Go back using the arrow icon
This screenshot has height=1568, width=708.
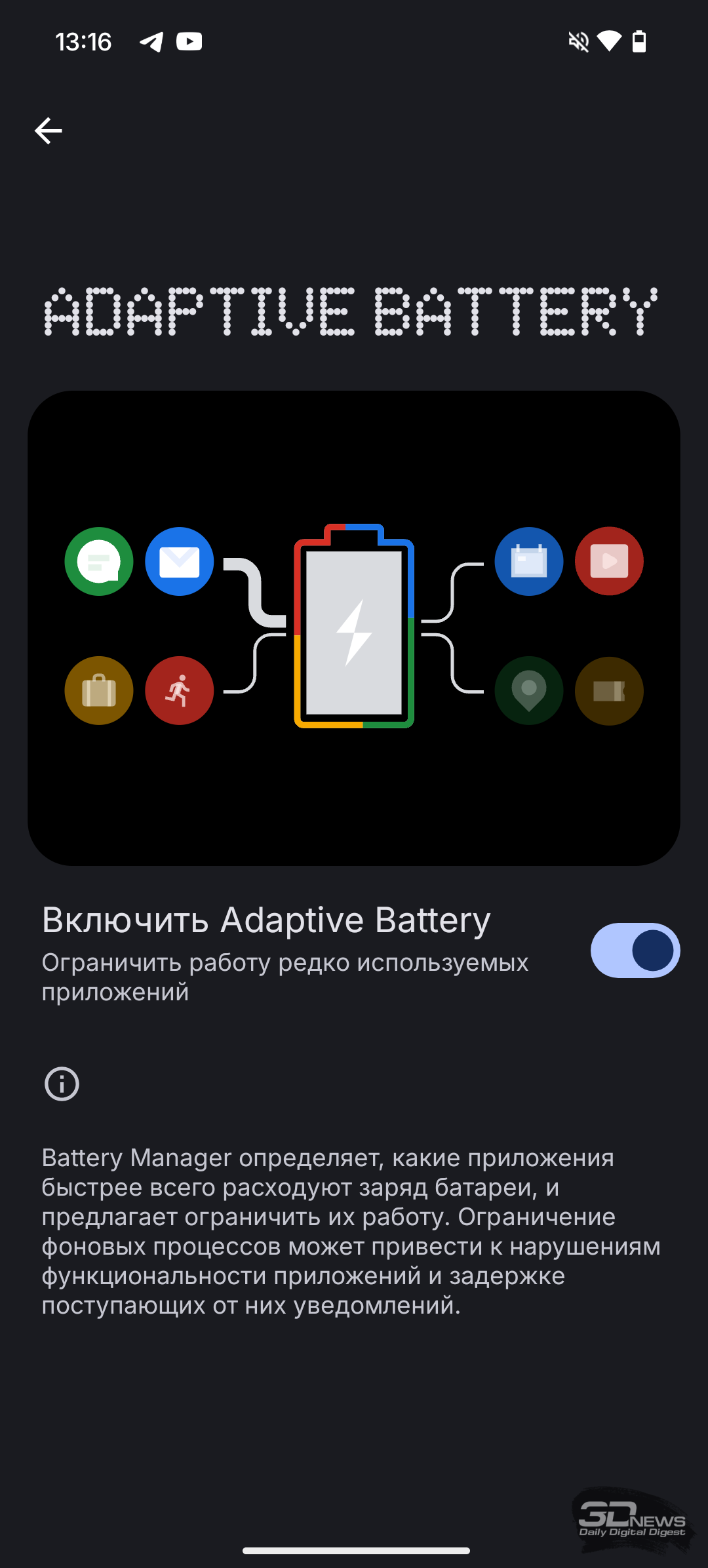point(49,131)
